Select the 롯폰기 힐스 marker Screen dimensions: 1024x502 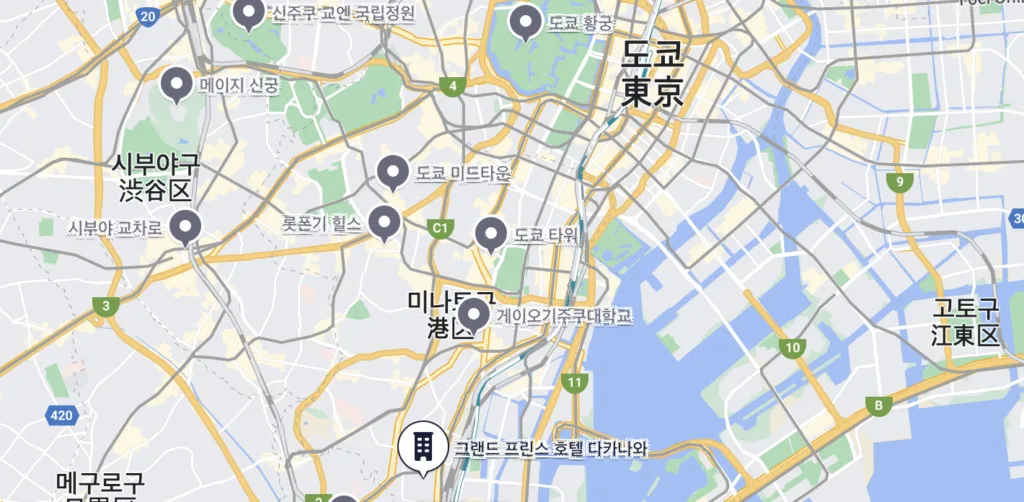click(384, 222)
